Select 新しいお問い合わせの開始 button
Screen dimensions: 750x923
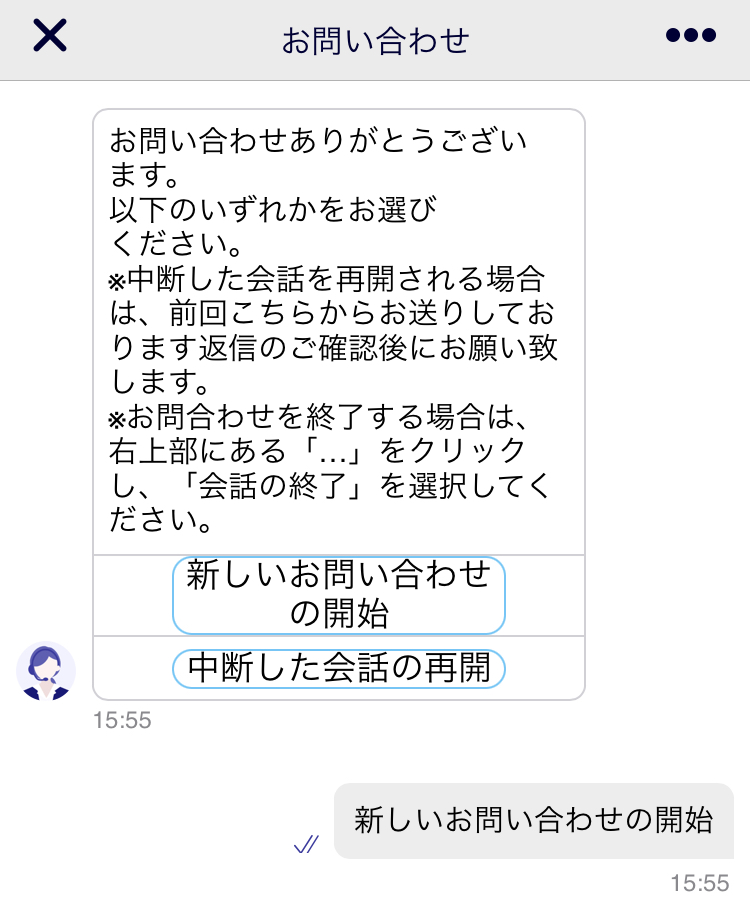[x=339, y=595]
